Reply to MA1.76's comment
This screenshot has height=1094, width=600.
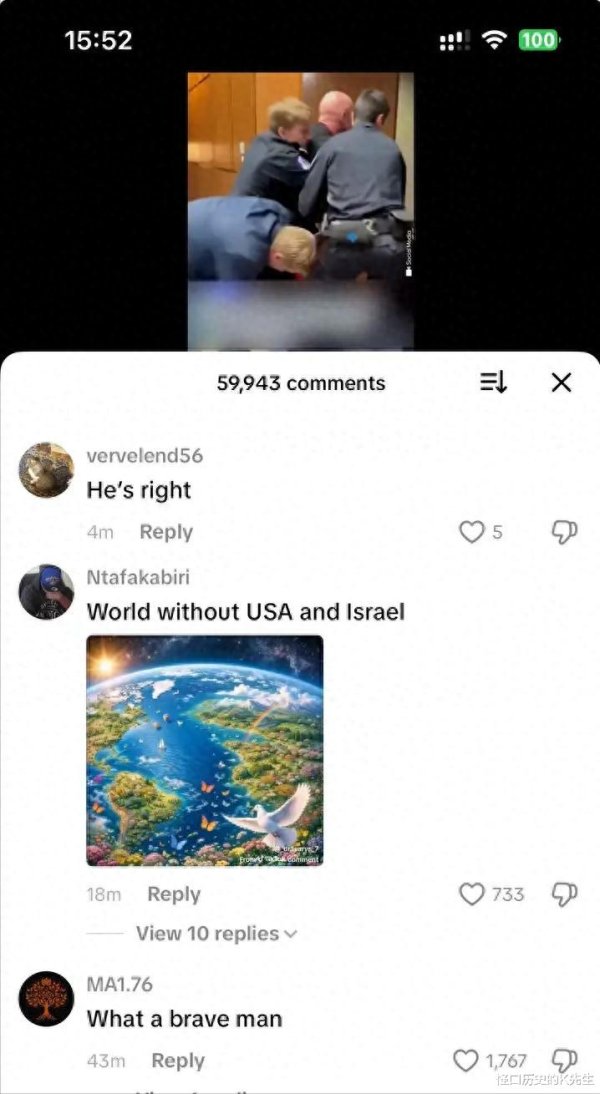pyautogui.click(x=178, y=1061)
